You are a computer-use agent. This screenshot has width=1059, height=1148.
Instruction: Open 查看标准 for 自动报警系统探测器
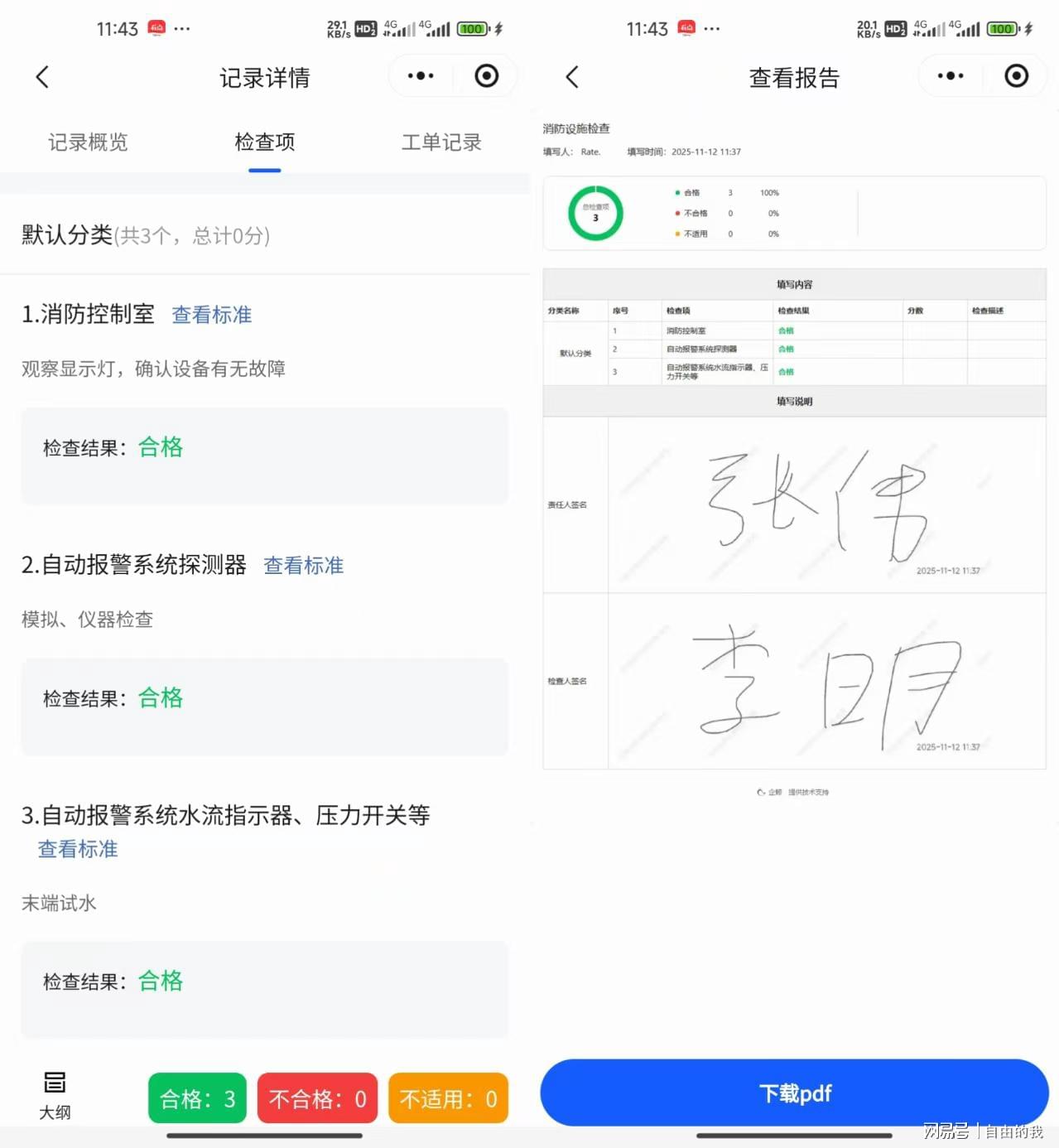tap(303, 566)
